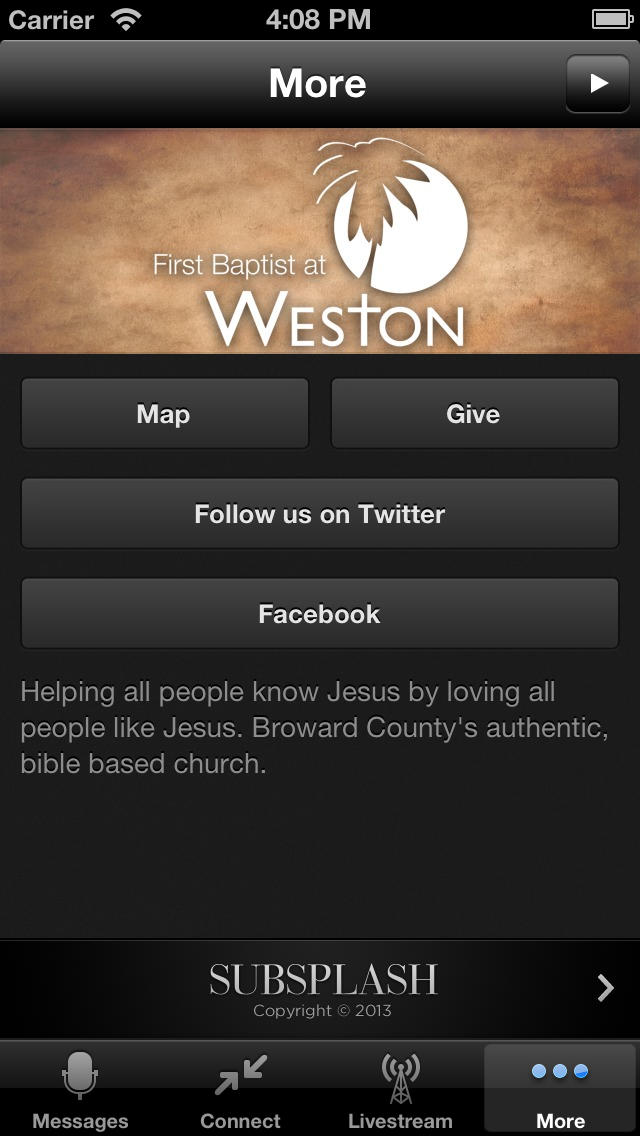
Task: Open the now playing button
Action: coord(598,84)
